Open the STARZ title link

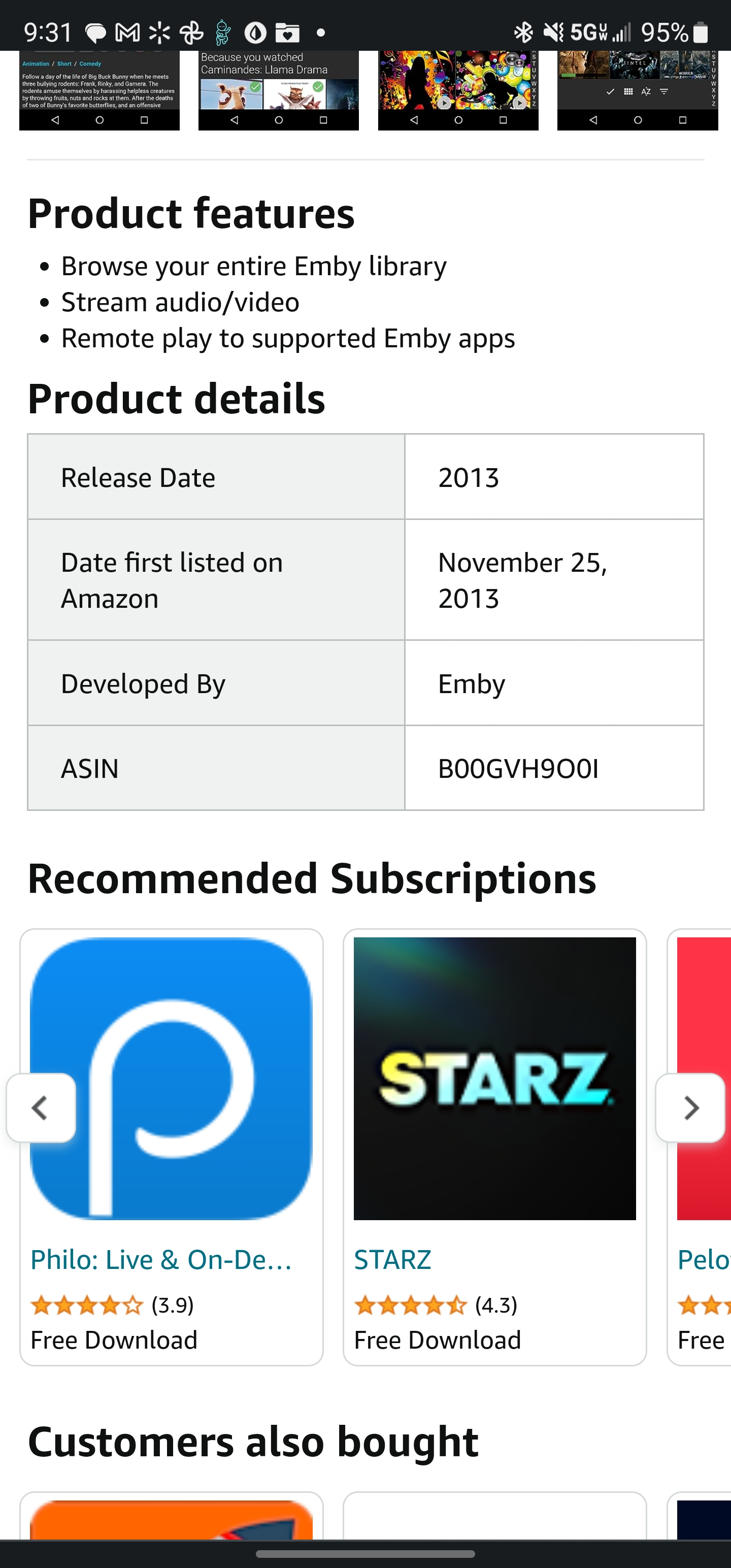pyautogui.click(x=392, y=1259)
